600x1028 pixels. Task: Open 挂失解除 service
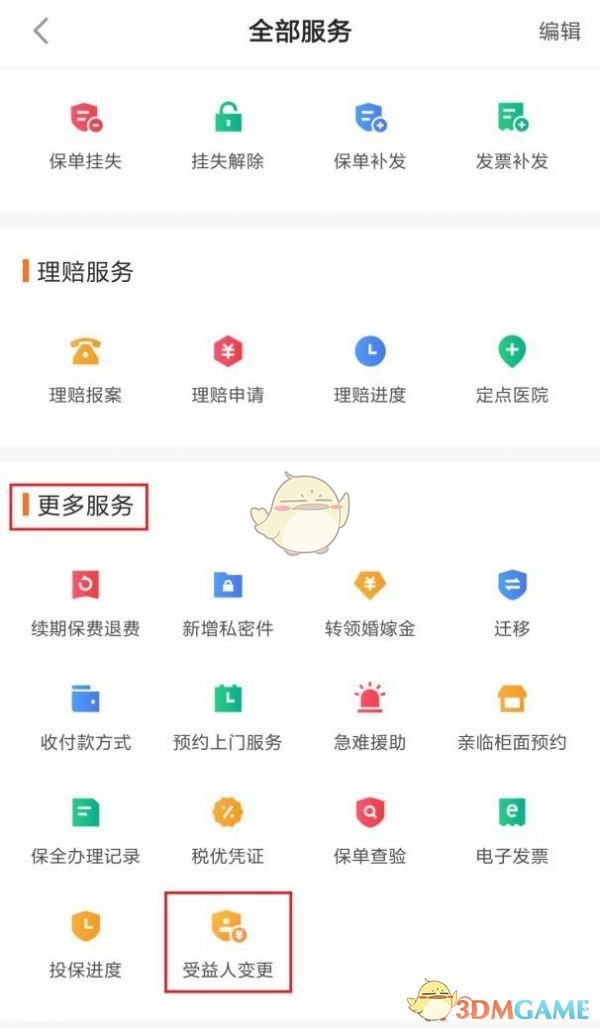228,135
